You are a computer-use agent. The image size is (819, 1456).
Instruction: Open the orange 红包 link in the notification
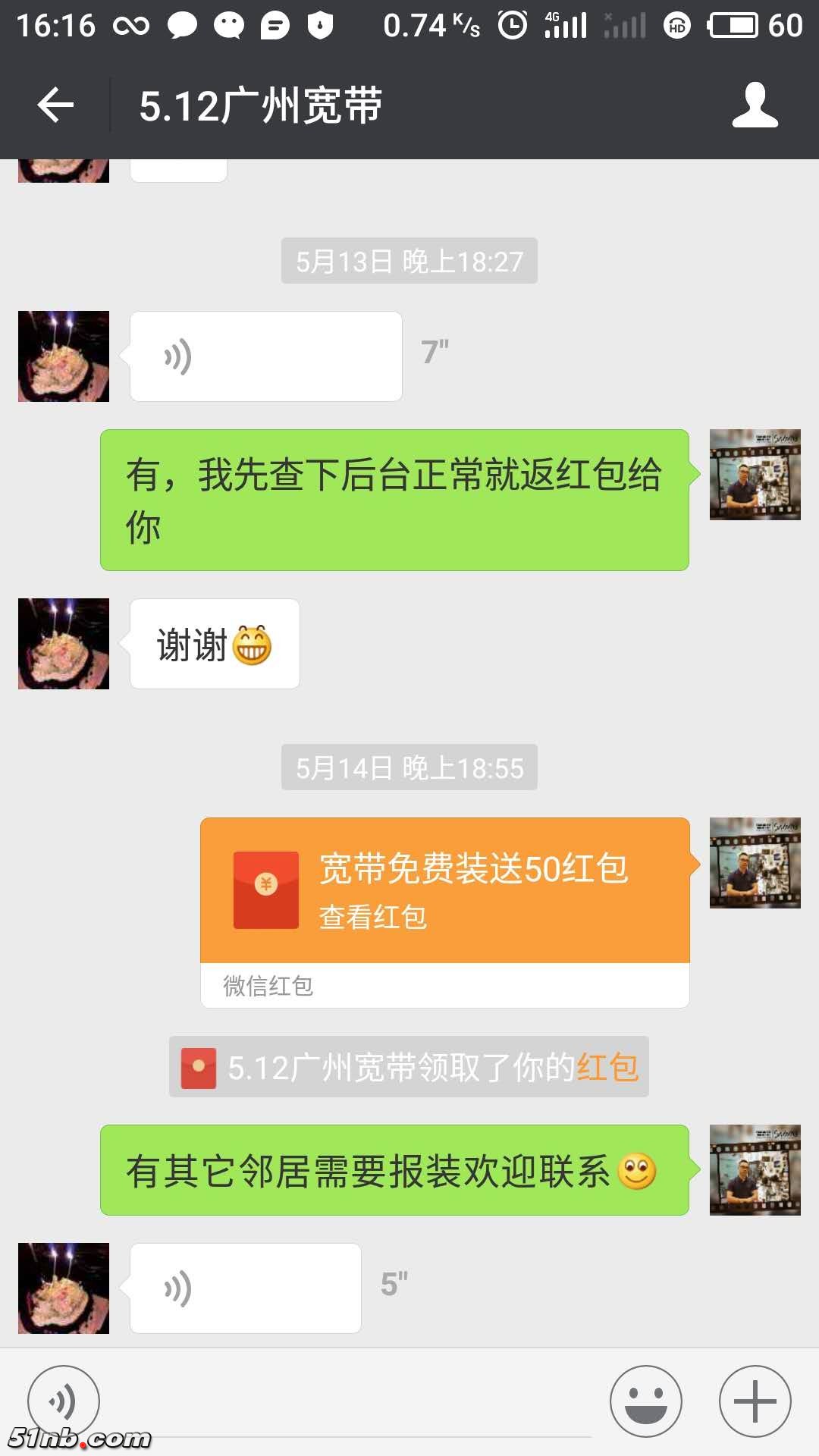pos(613,1068)
